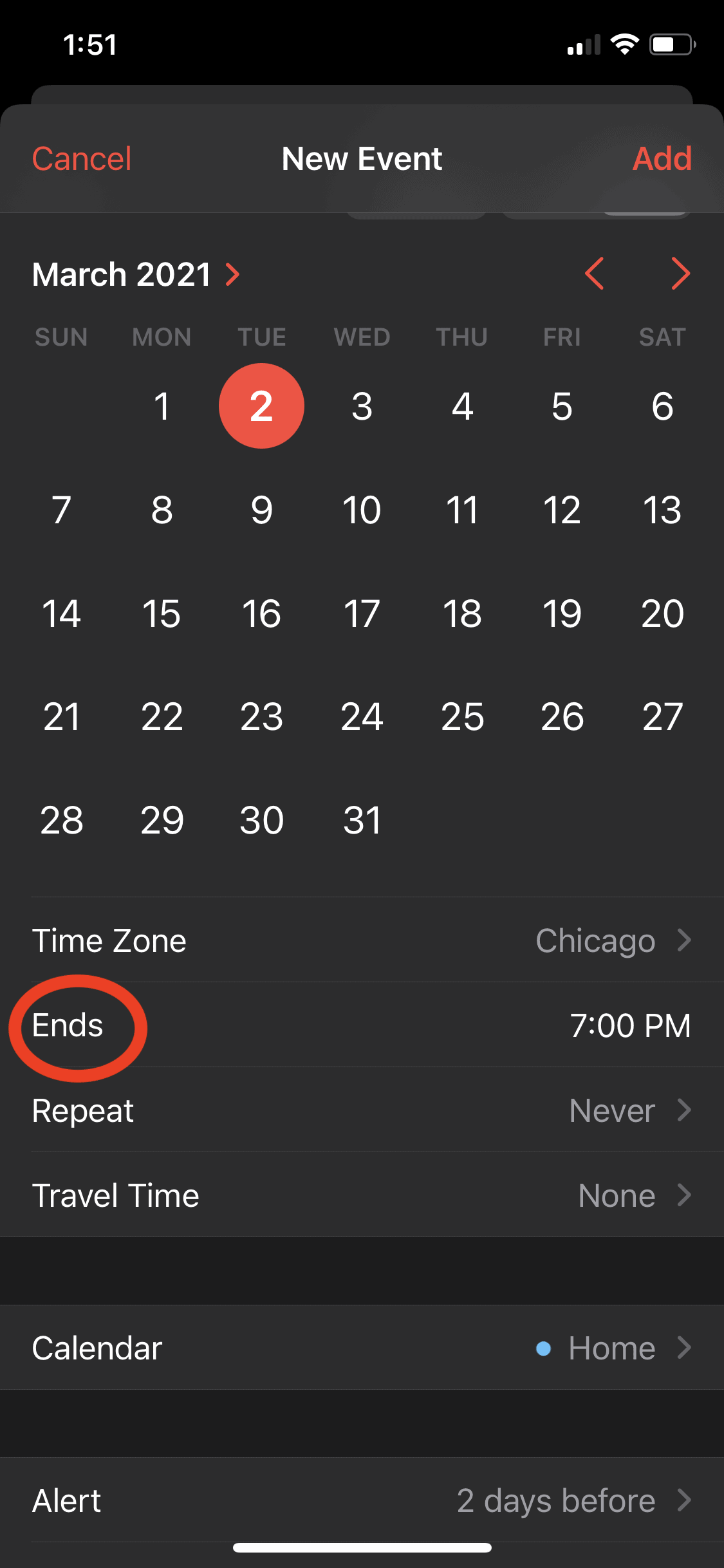The height and width of the screenshot is (1568, 724).
Task: Select March 3 on the calendar
Action: click(362, 407)
